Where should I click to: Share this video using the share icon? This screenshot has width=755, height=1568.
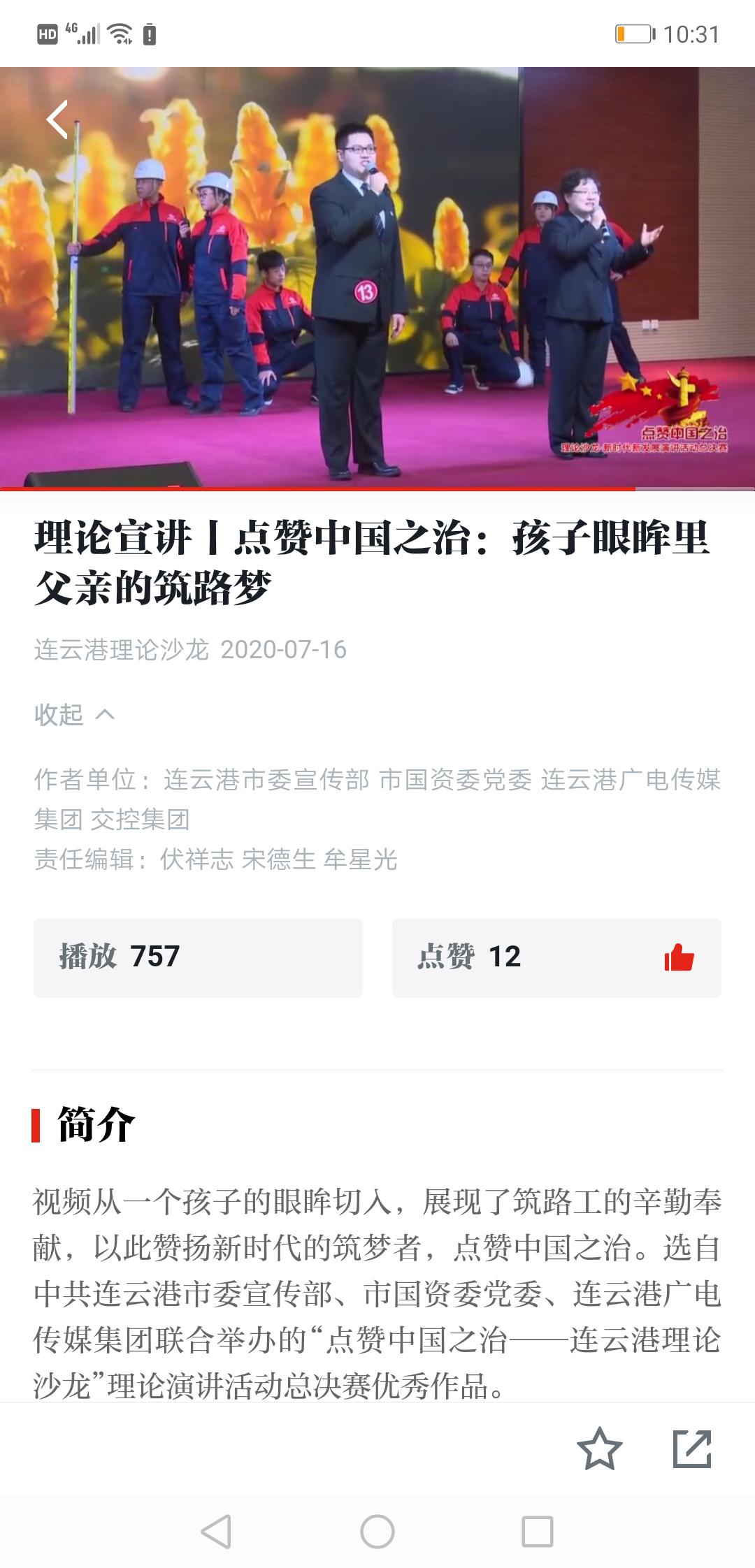pyautogui.click(x=691, y=1449)
